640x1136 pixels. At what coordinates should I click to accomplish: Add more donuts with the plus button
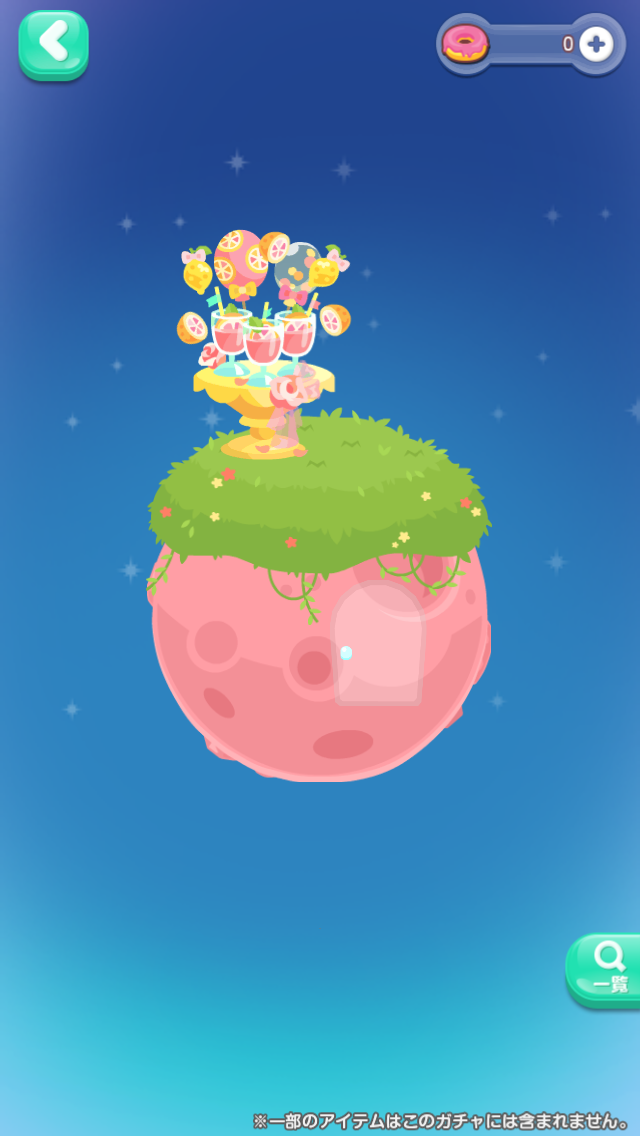596,44
